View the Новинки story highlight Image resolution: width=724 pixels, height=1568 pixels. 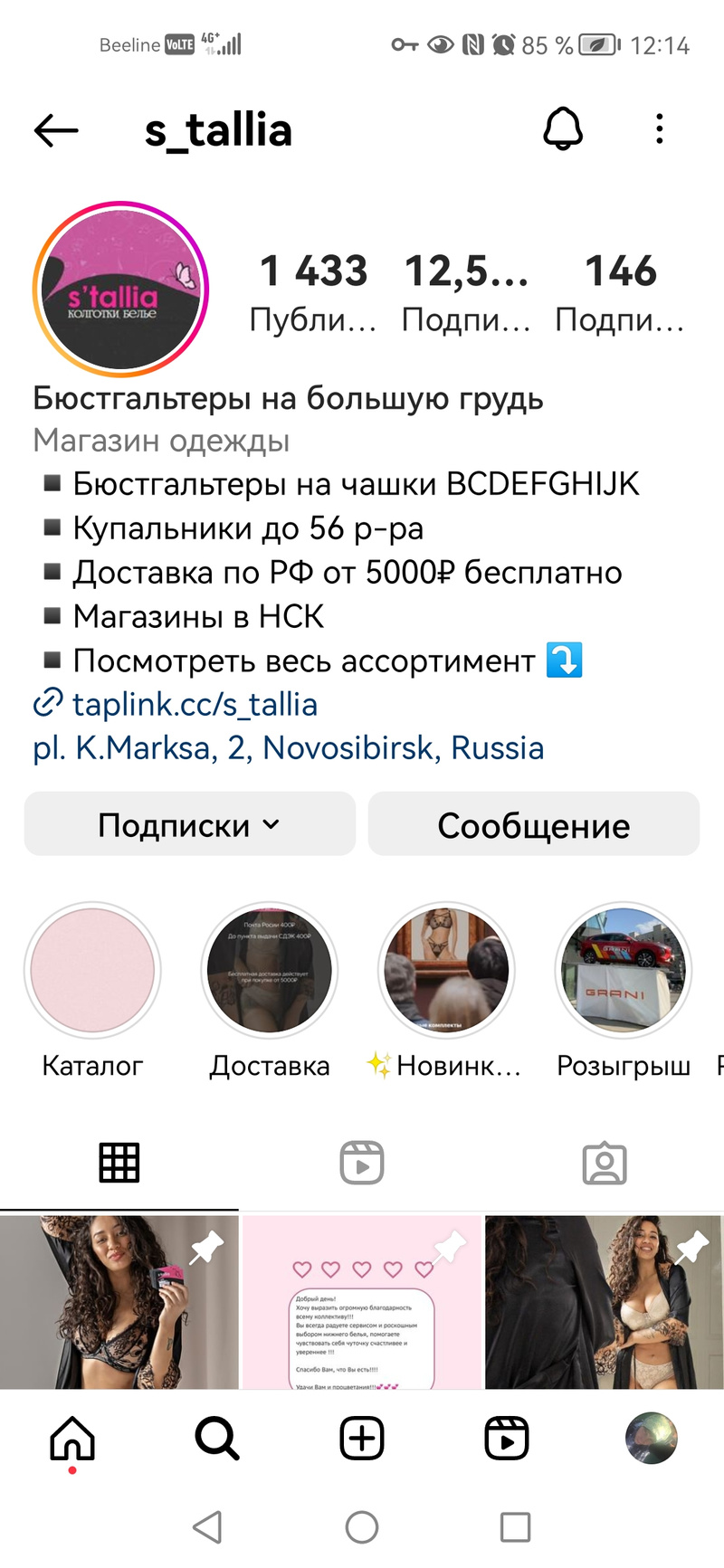click(x=446, y=971)
